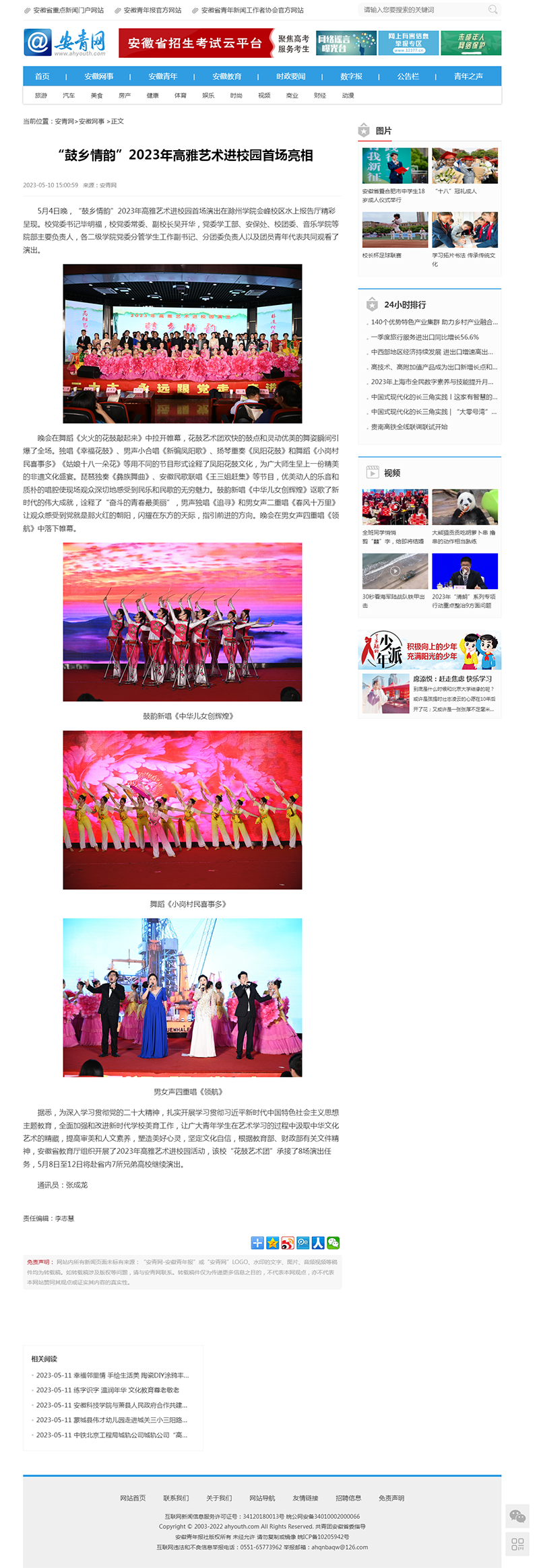This screenshot has height=1568, width=539.
Task: Add article to favorites via star icon
Action: [x=273, y=1243]
